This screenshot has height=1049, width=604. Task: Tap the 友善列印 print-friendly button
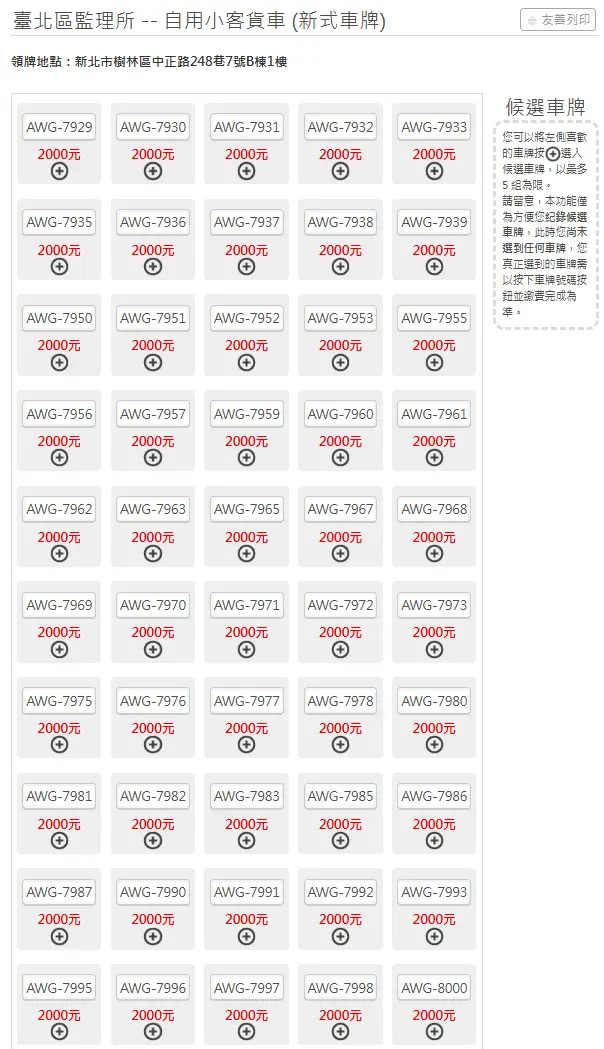point(558,20)
